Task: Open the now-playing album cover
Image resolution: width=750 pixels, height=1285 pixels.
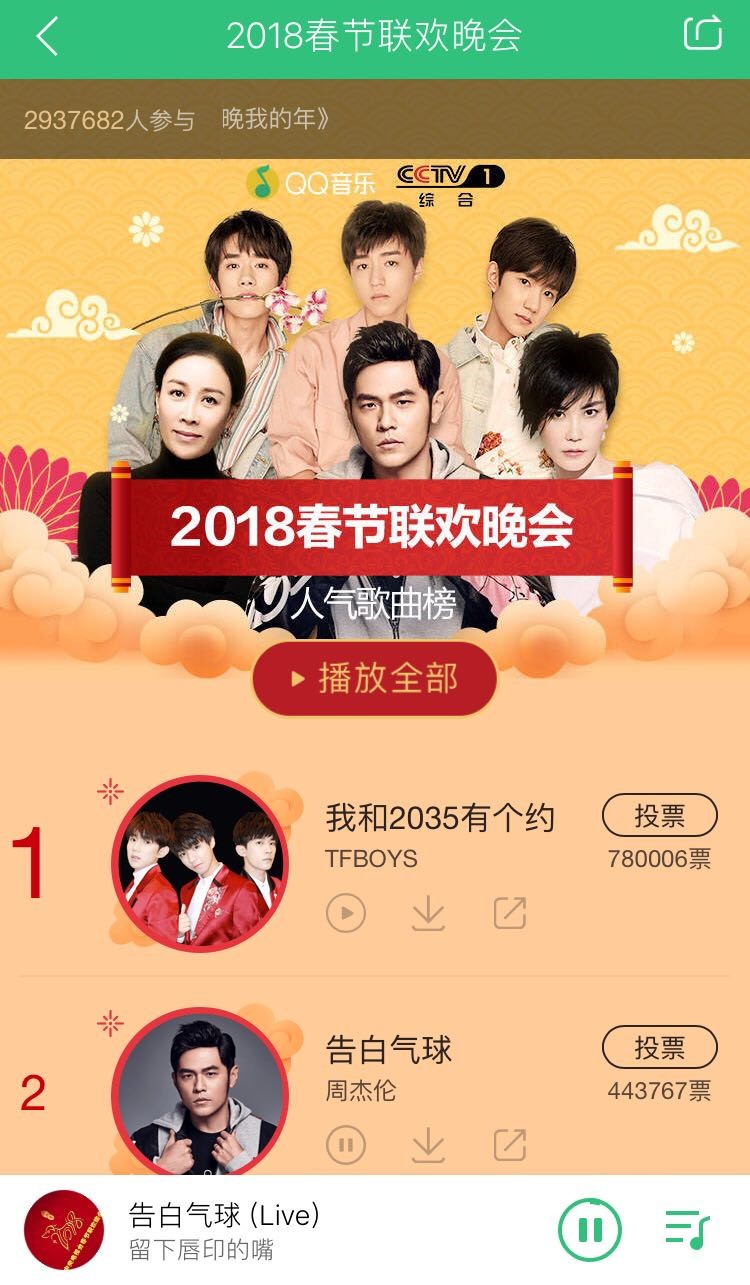Action: tap(64, 1230)
